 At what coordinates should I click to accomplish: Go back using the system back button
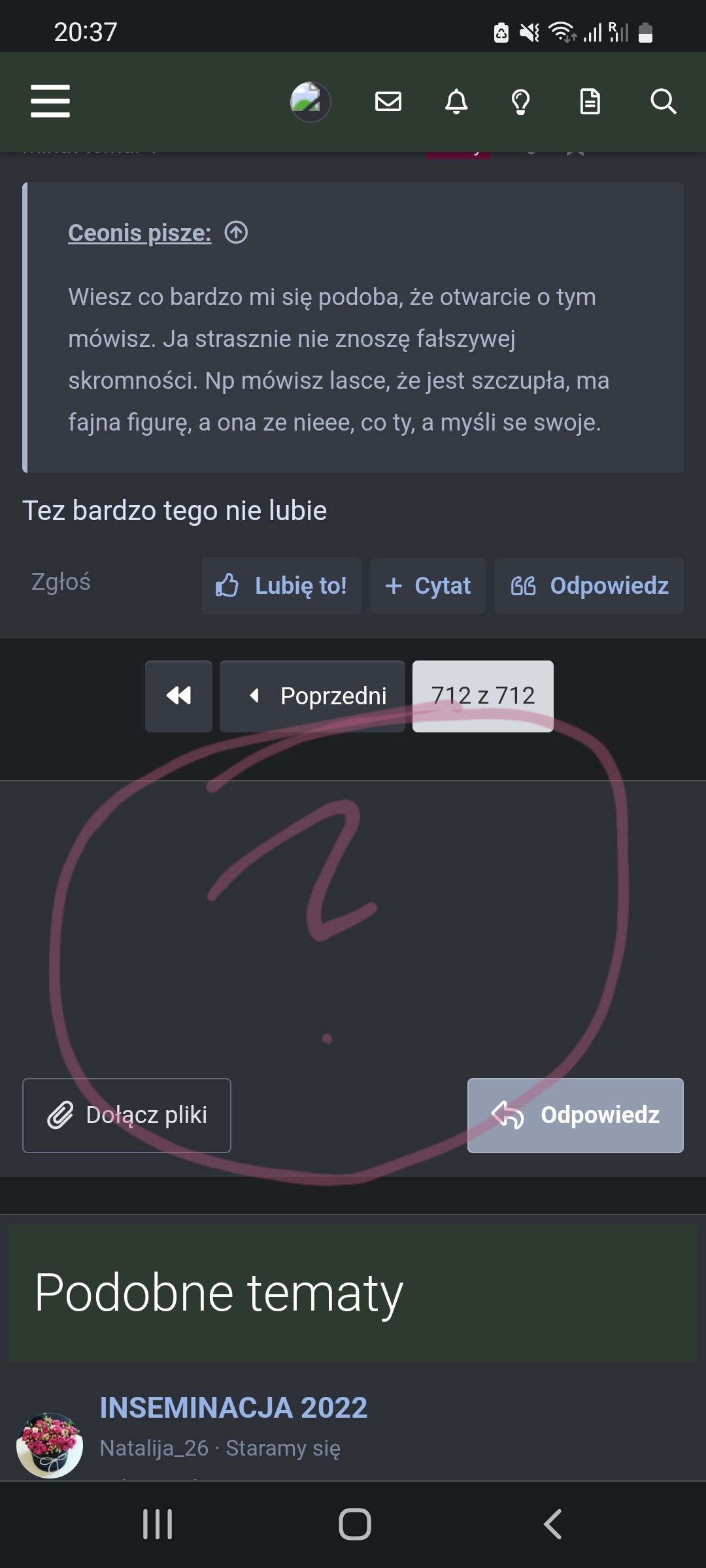tap(552, 1524)
